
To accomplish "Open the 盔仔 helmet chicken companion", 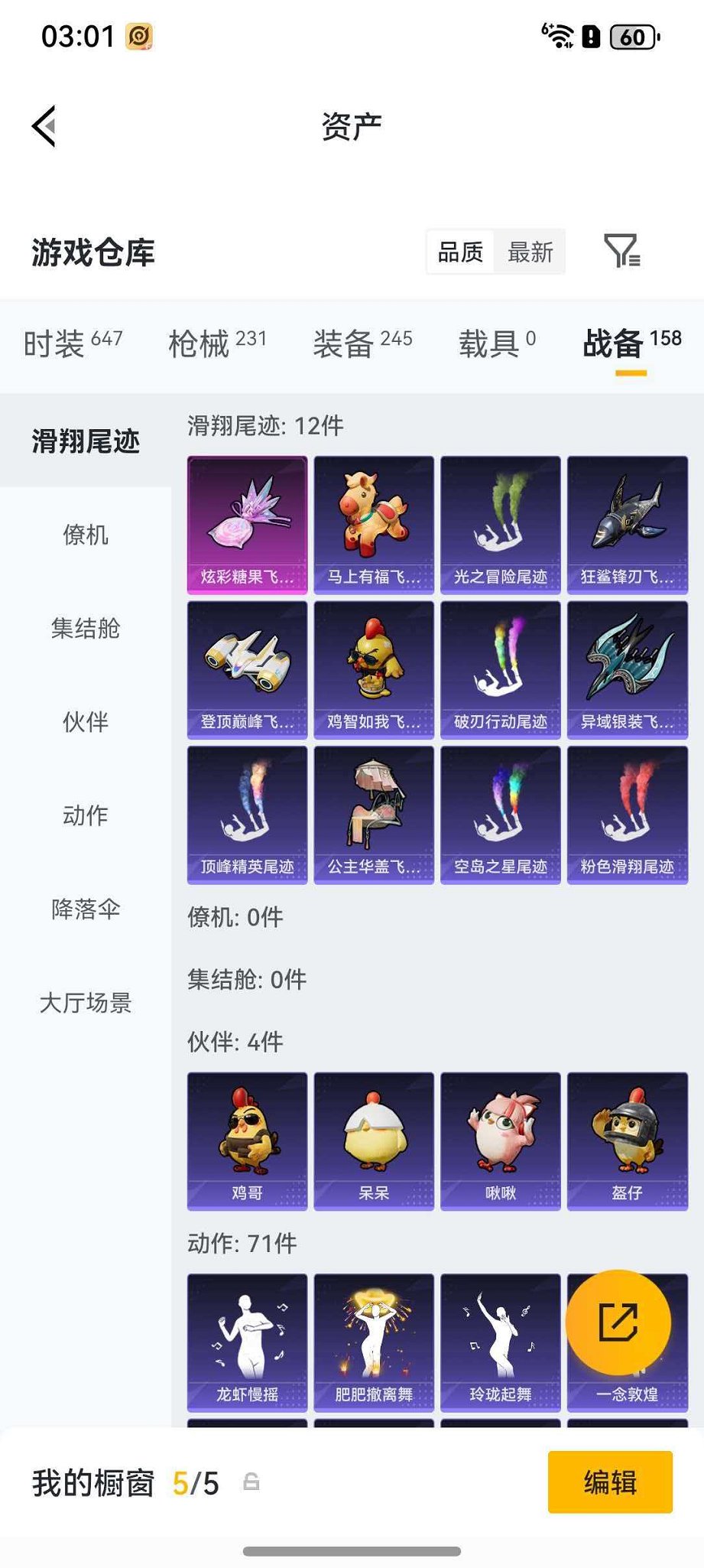I will point(628,1140).
